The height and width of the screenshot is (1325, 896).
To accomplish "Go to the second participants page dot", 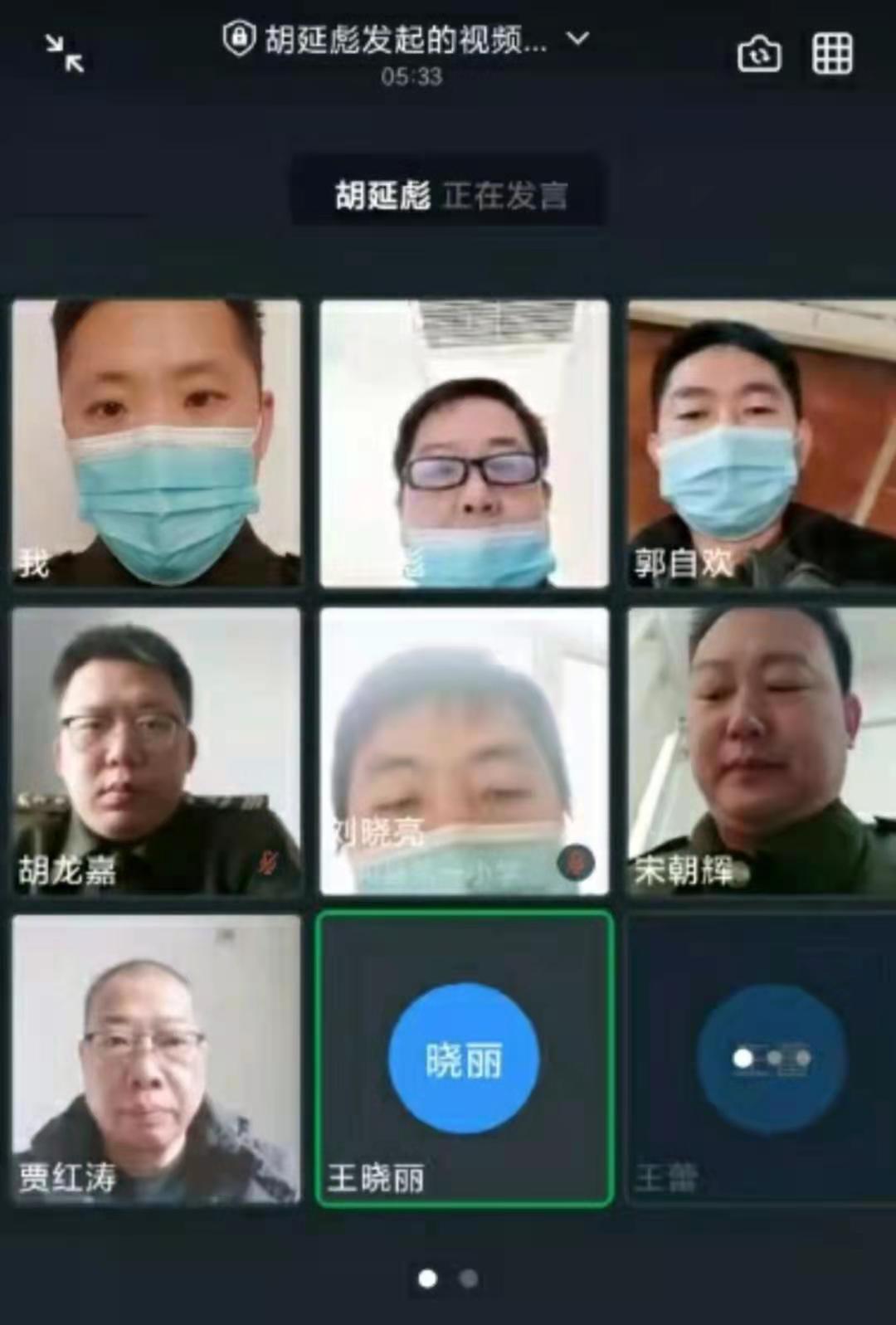I will 469,1279.
